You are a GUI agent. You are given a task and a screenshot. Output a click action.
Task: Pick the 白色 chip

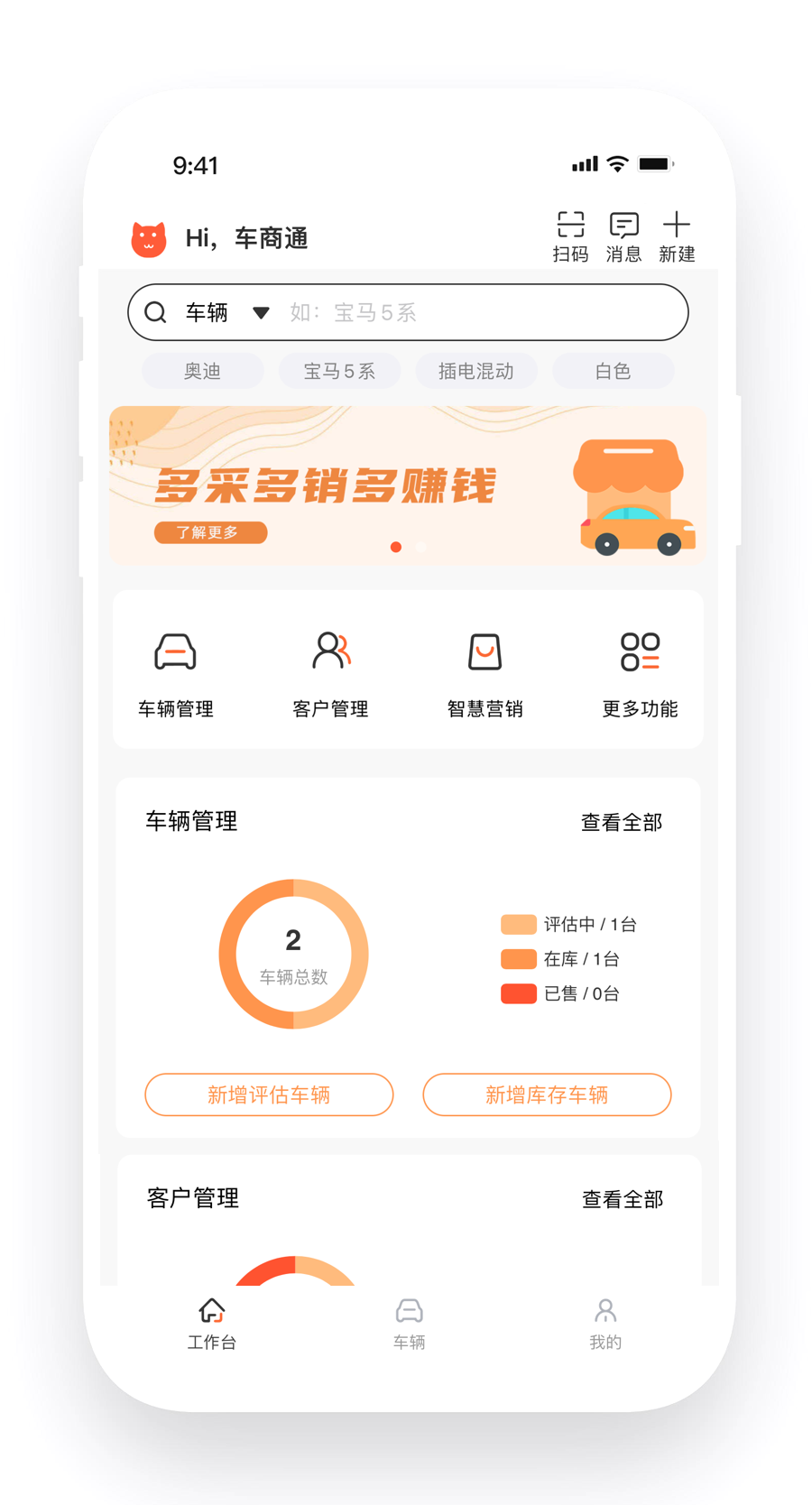click(613, 371)
